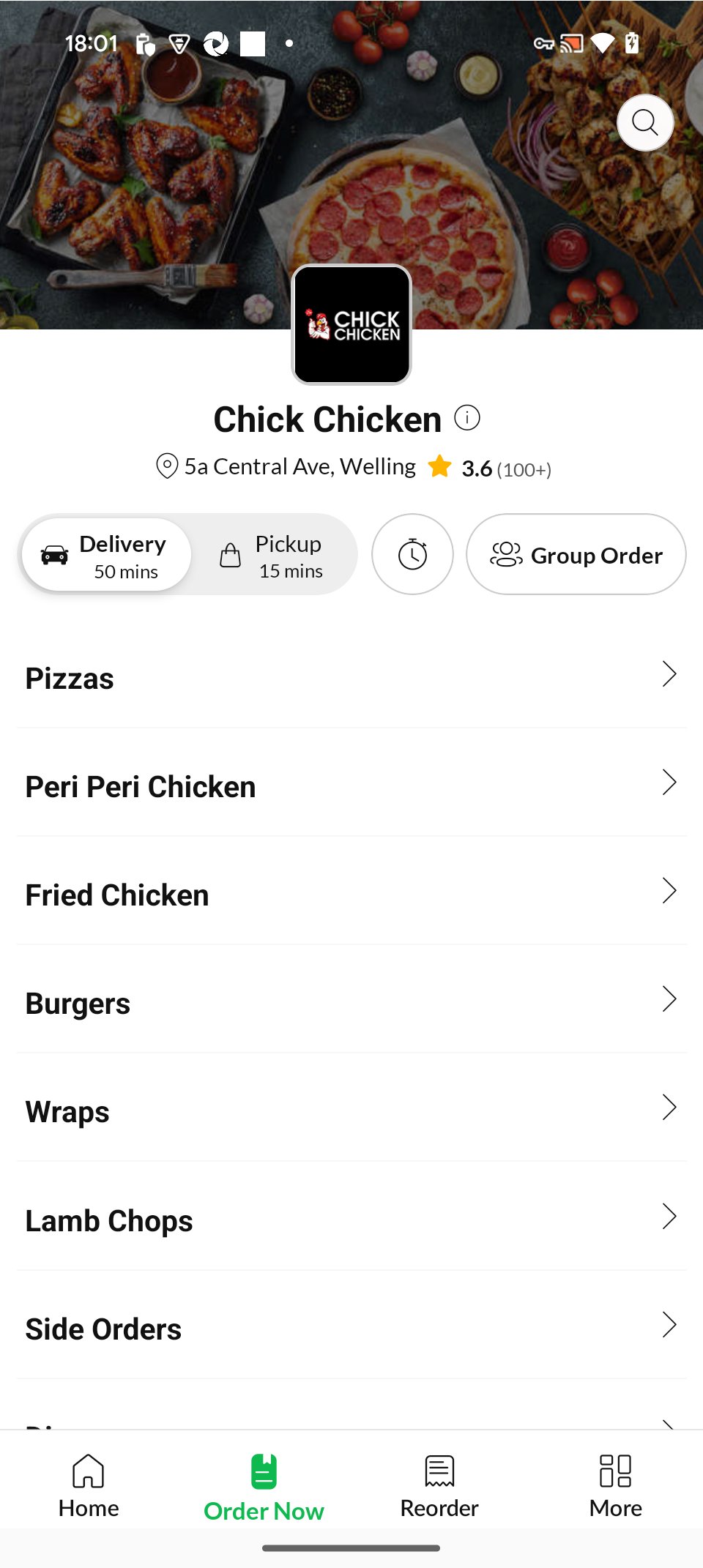Viewport: 703px width, 1568px height.
Task: Open the Fried Chicken section
Action: [351, 894]
